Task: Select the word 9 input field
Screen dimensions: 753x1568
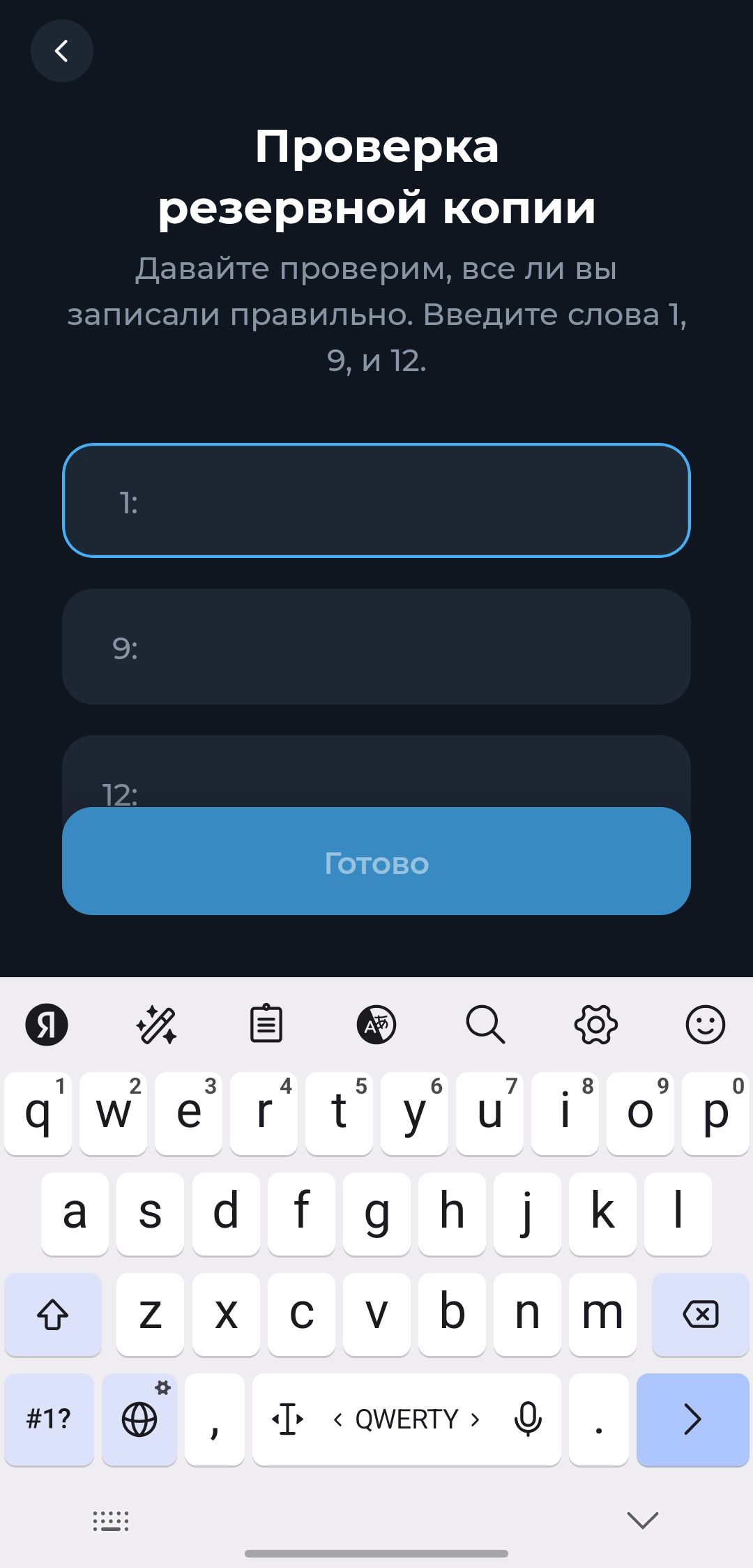Action: [x=376, y=647]
